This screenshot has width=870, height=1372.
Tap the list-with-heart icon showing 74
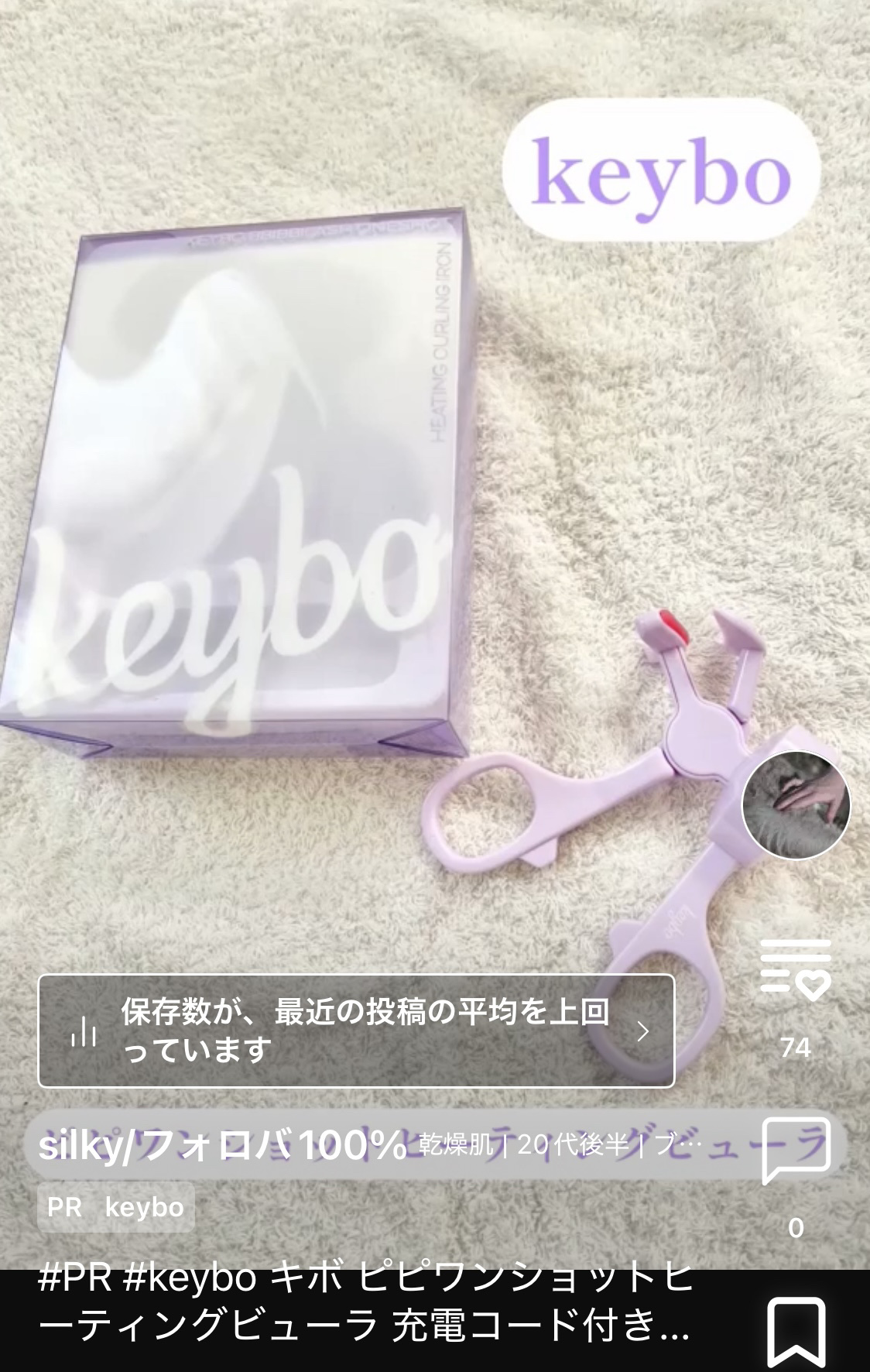795,968
